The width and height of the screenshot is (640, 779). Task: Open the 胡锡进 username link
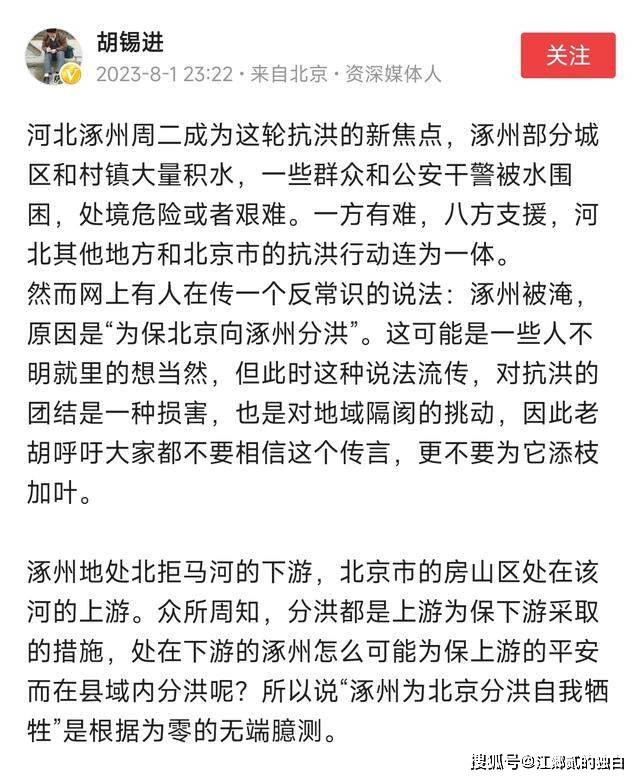[129, 42]
